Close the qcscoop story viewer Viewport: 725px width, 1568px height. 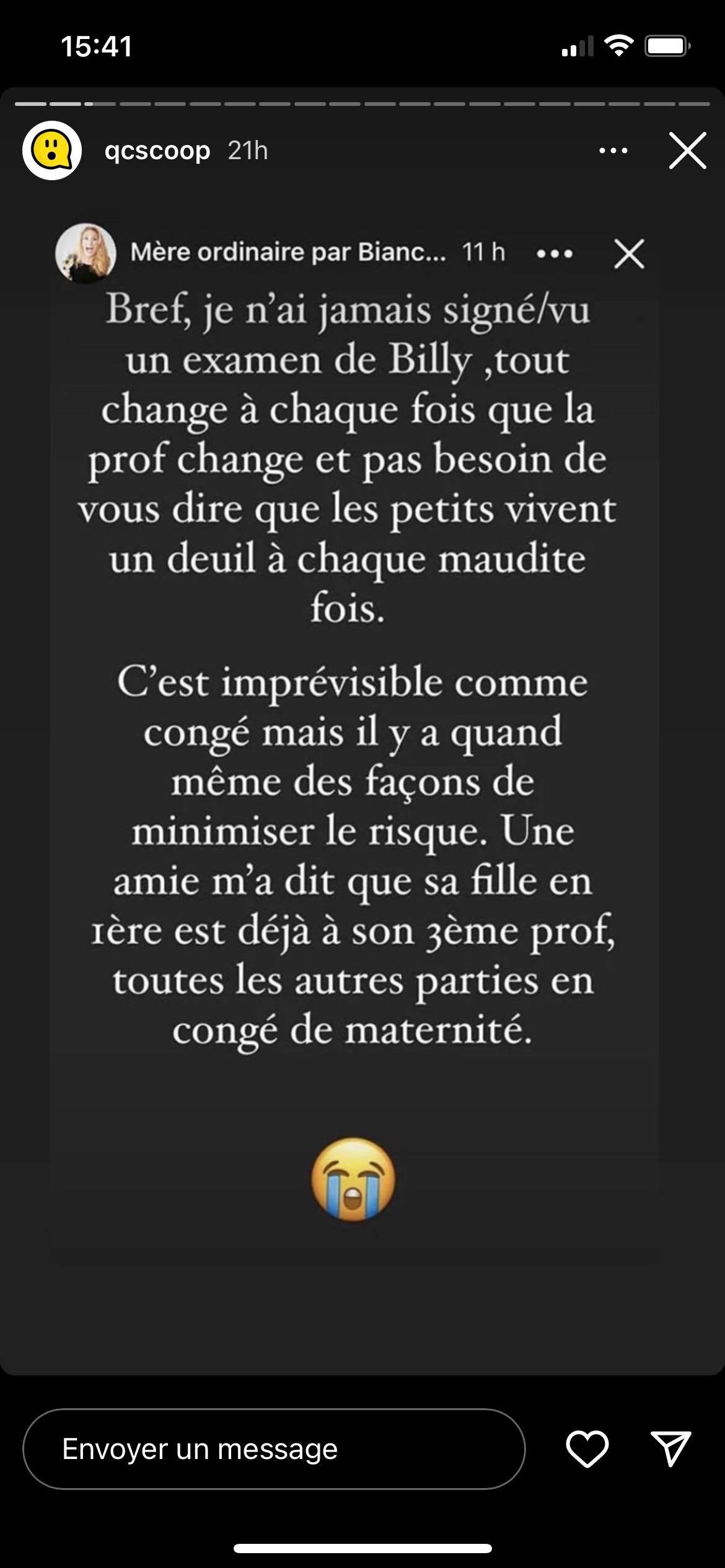[x=687, y=150]
